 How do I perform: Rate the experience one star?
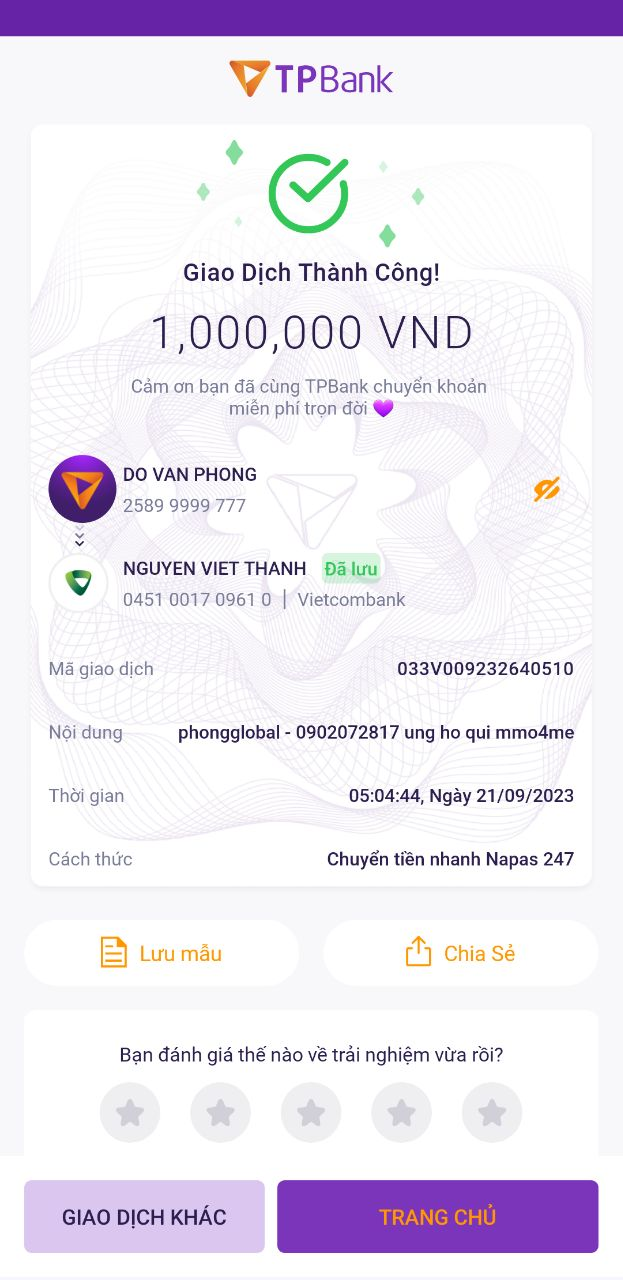coord(130,1112)
